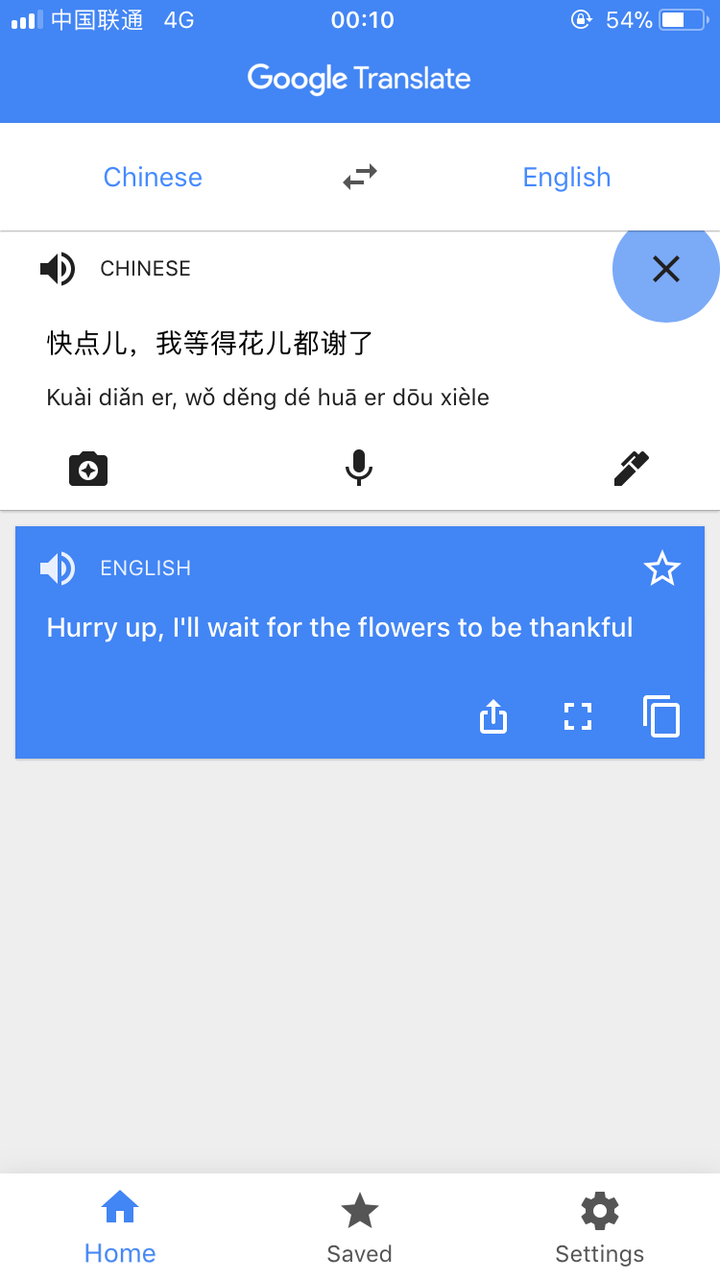Image resolution: width=720 pixels, height=1281 pixels.
Task: Listen to the English translation
Action: pos(58,568)
